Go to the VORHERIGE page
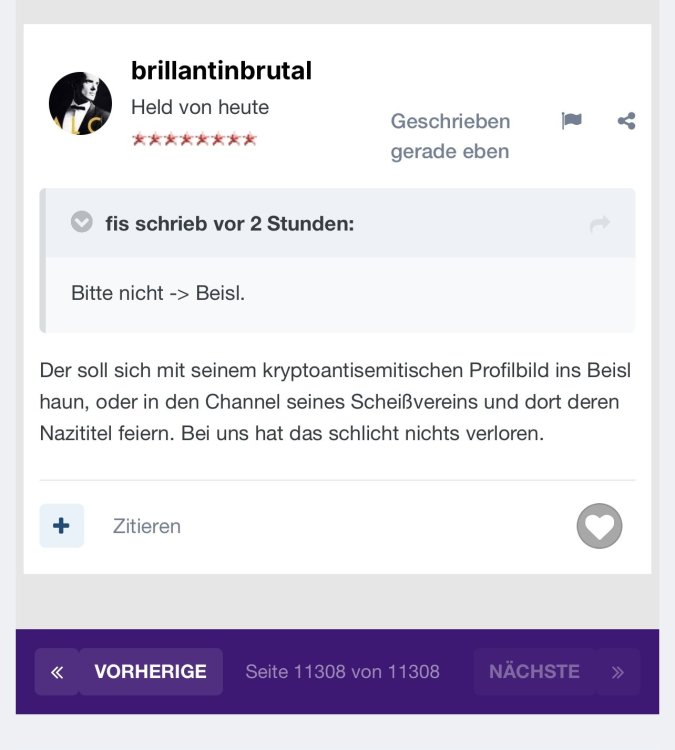This screenshot has height=750, width=675. coord(150,672)
